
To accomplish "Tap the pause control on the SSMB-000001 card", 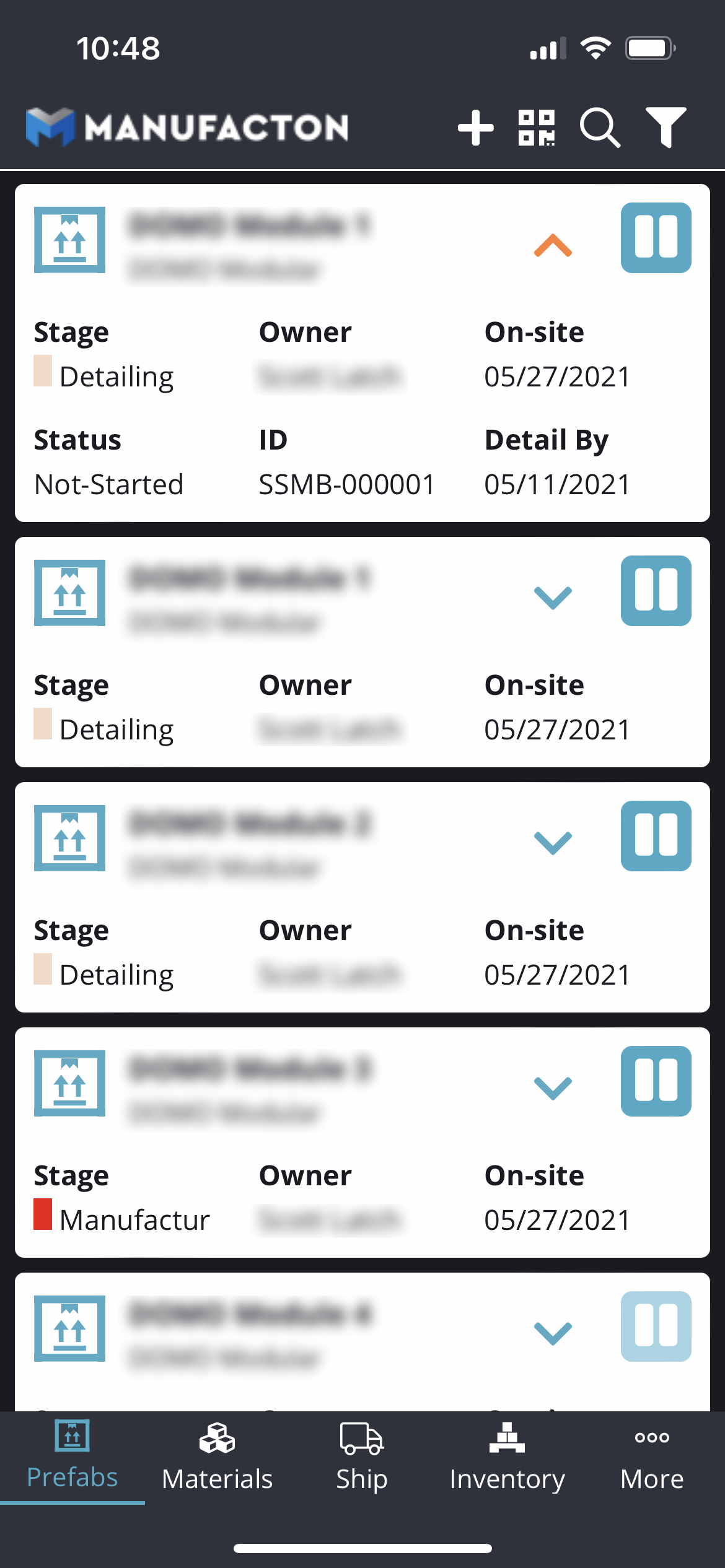I will pos(656,239).
